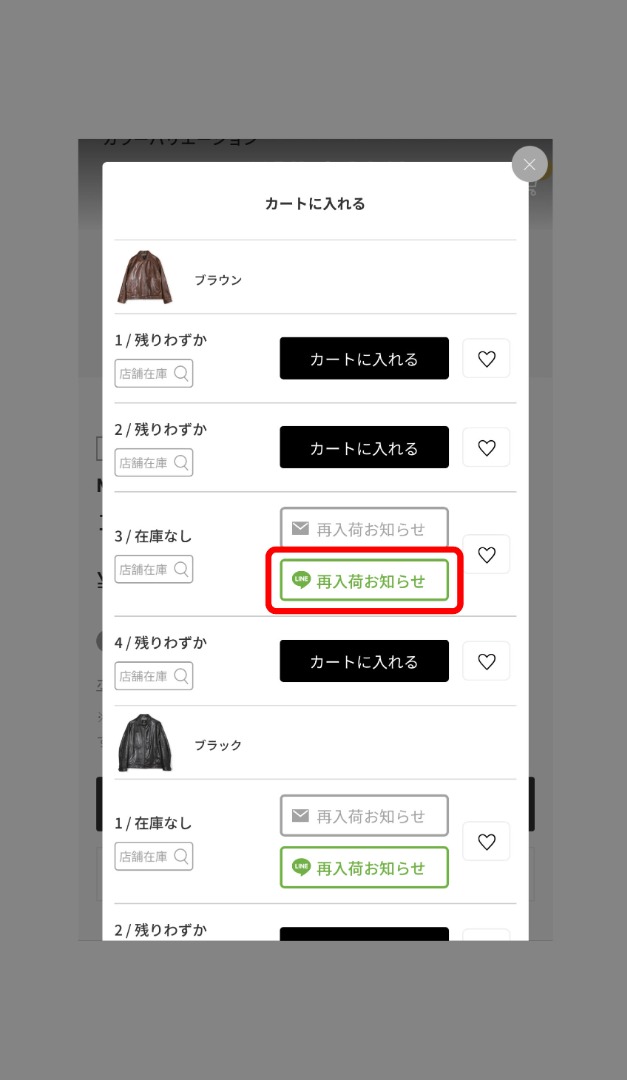The image size is (627, 1080).
Task: Add brown size 2 to cart
Action: click(x=364, y=448)
